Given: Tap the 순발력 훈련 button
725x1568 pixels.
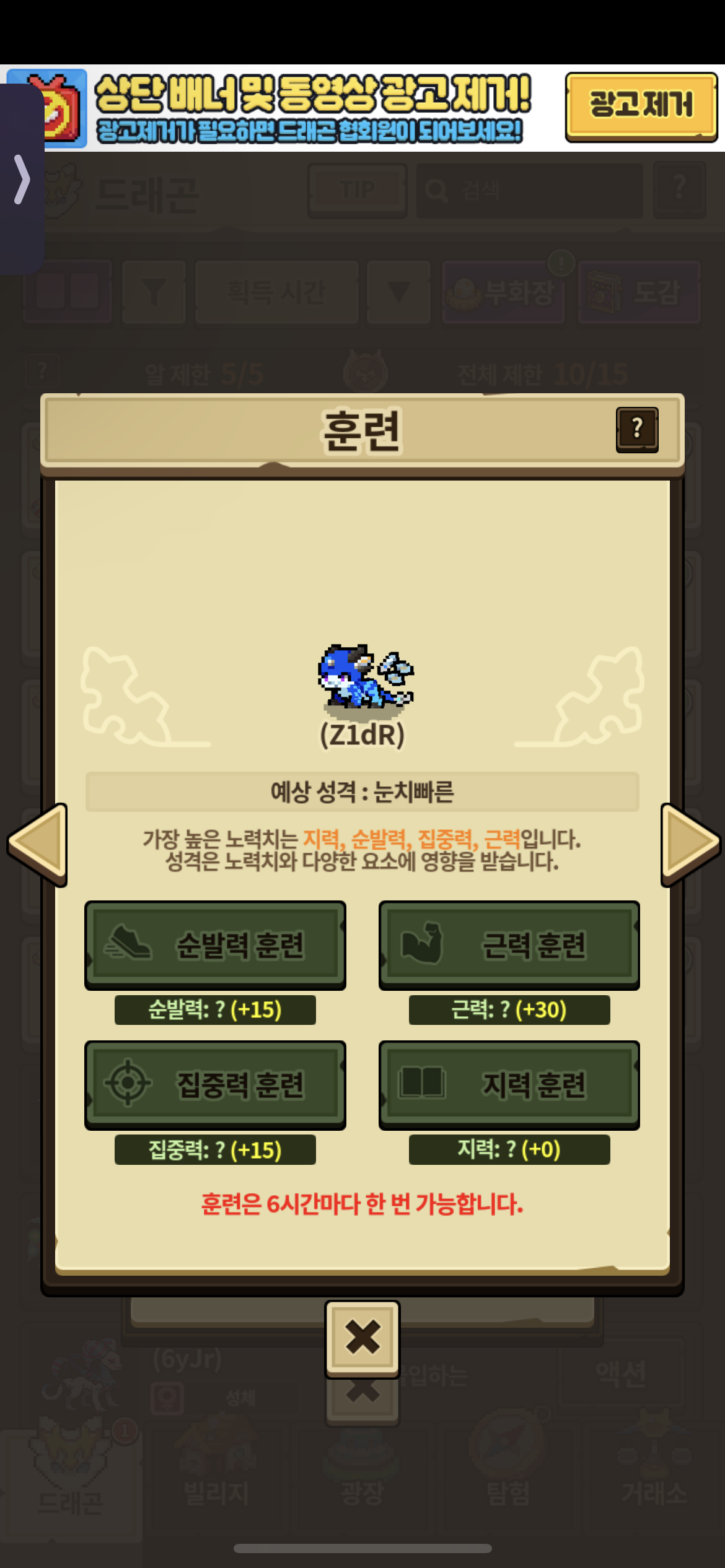Looking at the screenshot, I should click(x=215, y=944).
